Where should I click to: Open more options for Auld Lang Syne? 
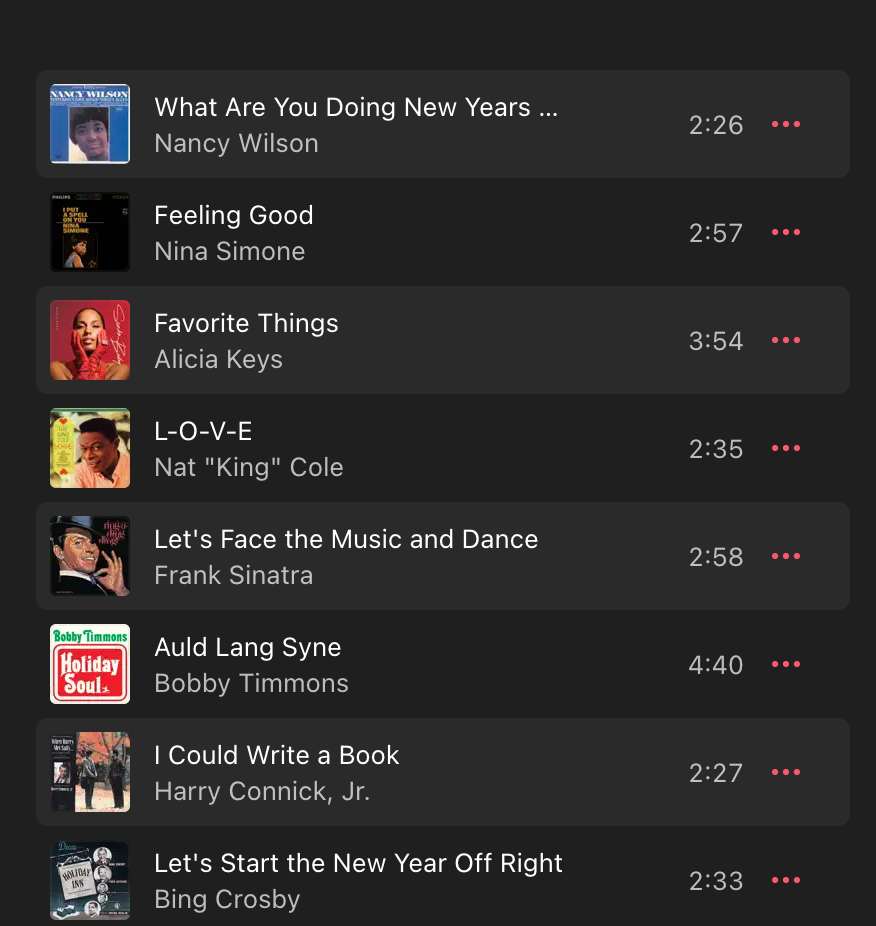pyautogui.click(x=786, y=665)
